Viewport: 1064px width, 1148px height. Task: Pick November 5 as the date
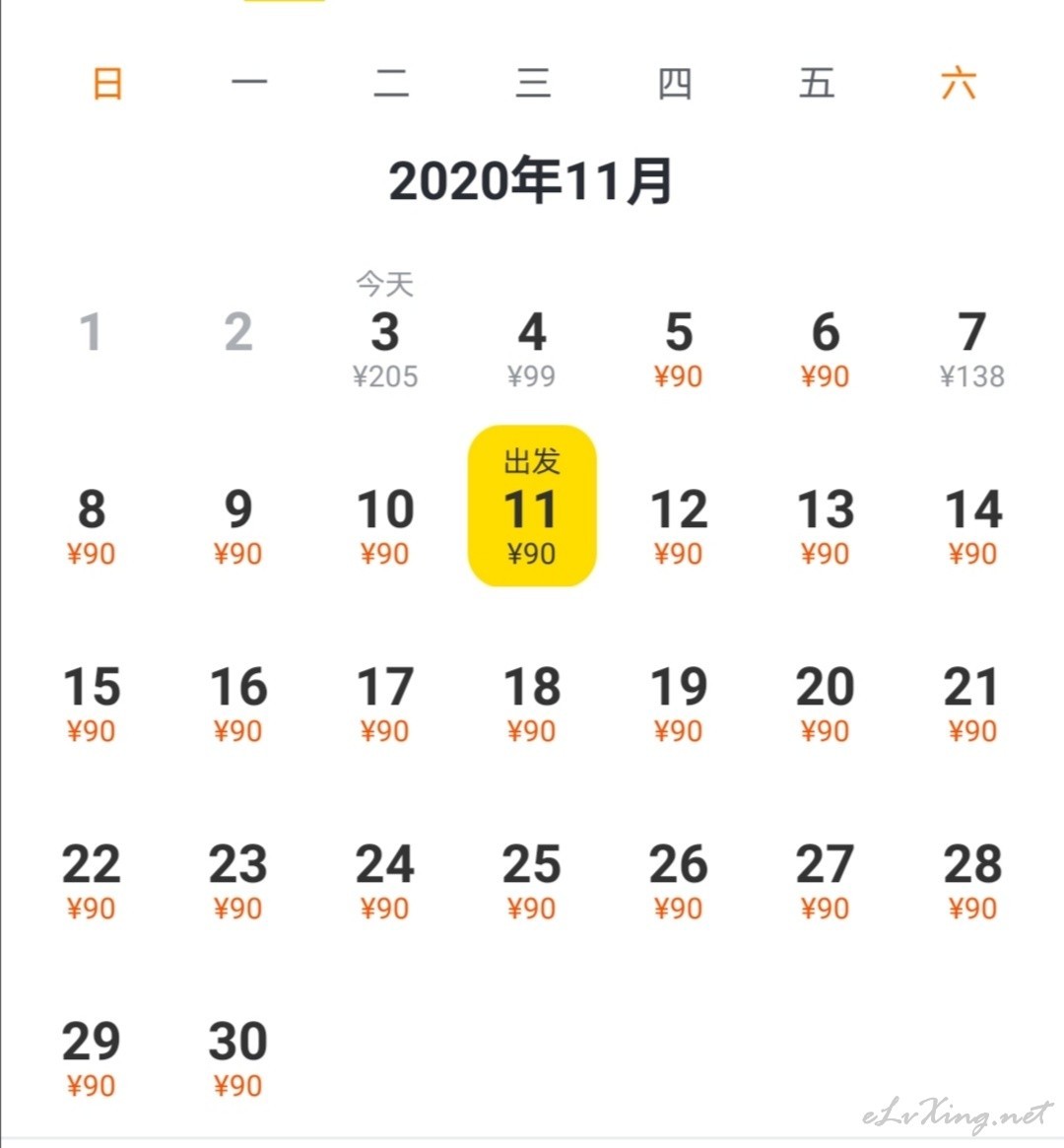679,345
